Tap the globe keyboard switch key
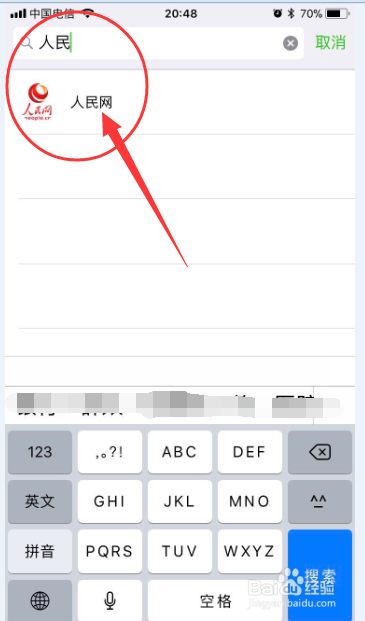 pyautogui.click(x=40, y=600)
